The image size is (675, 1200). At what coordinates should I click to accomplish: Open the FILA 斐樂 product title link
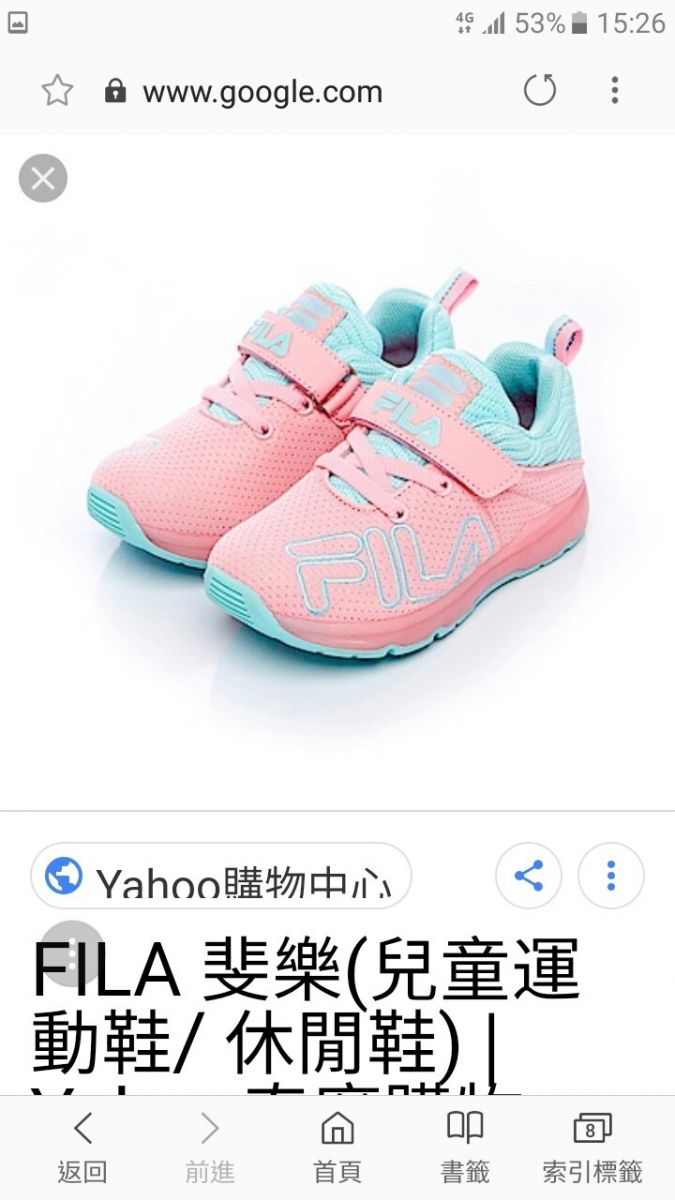(x=305, y=1010)
